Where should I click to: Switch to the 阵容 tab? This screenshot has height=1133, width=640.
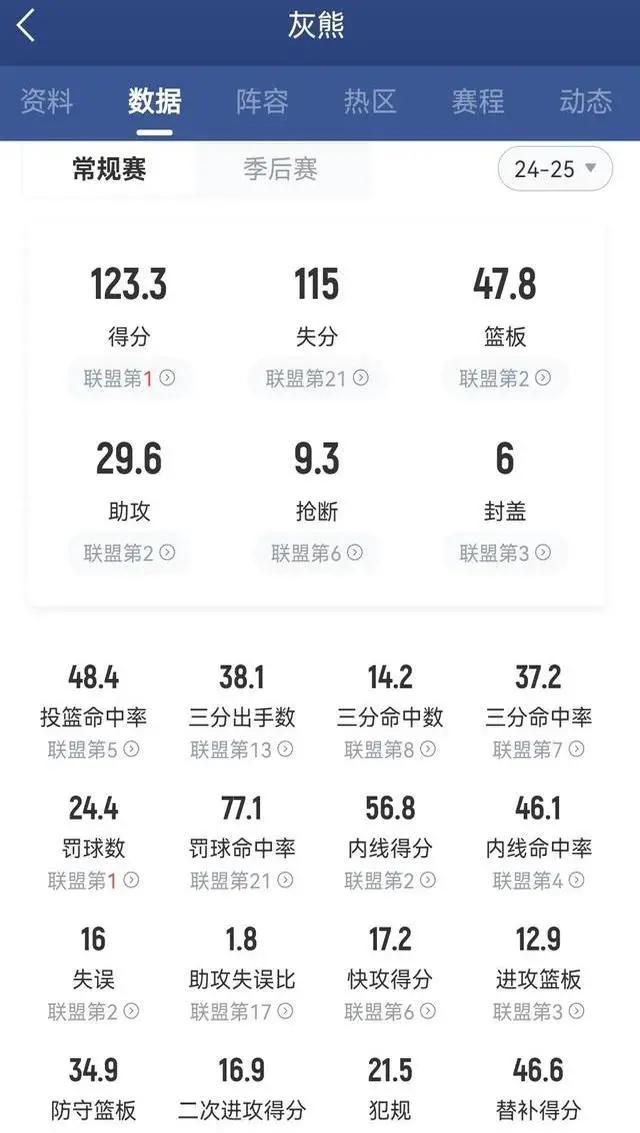(x=262, y=102)
